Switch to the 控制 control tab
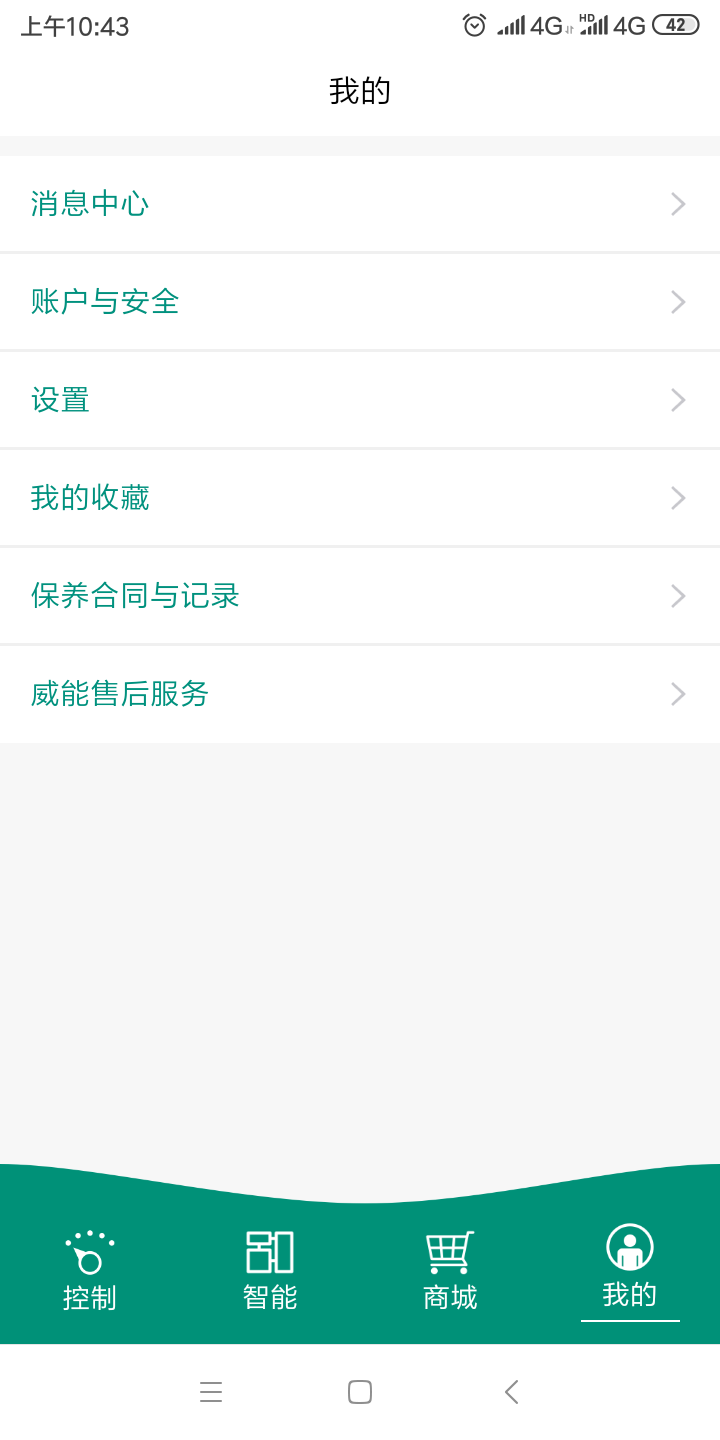The width and height of the screenshot is (720, 1440). 90,1271
